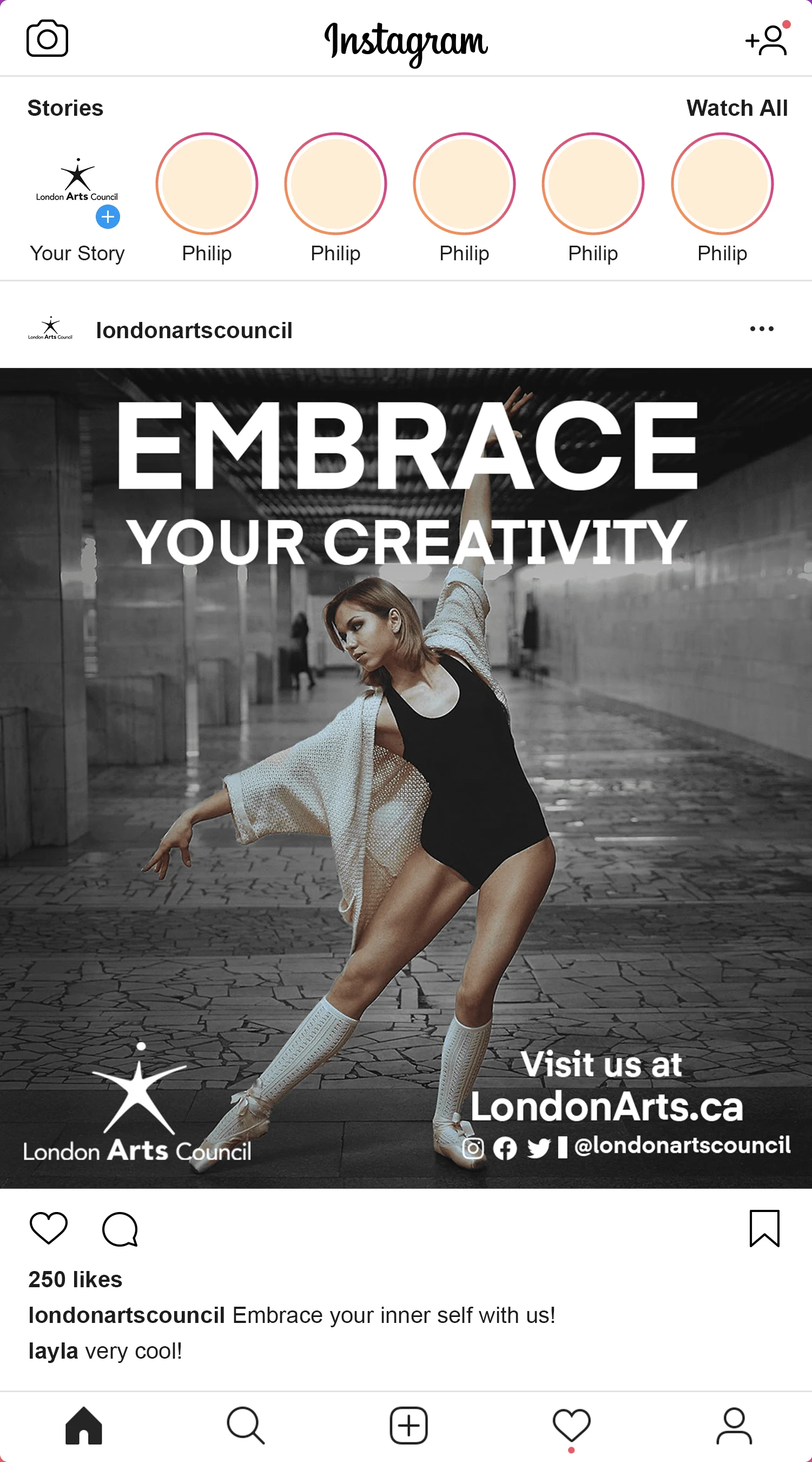Bookmark the londonartscouncil post
The width and height of the screenshot is (812, 1462).
point(764,1228)
